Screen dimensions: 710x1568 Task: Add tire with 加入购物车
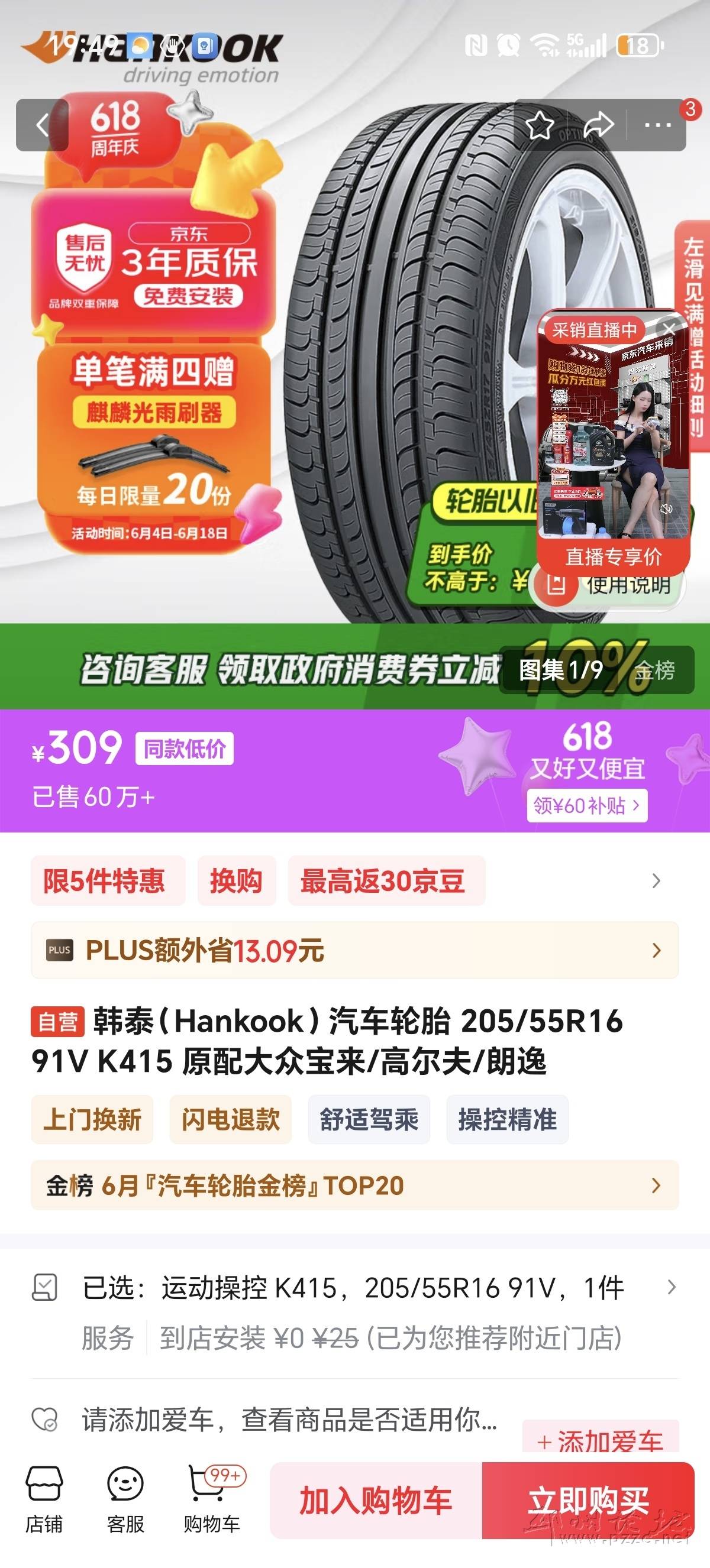click(376, 1501)
